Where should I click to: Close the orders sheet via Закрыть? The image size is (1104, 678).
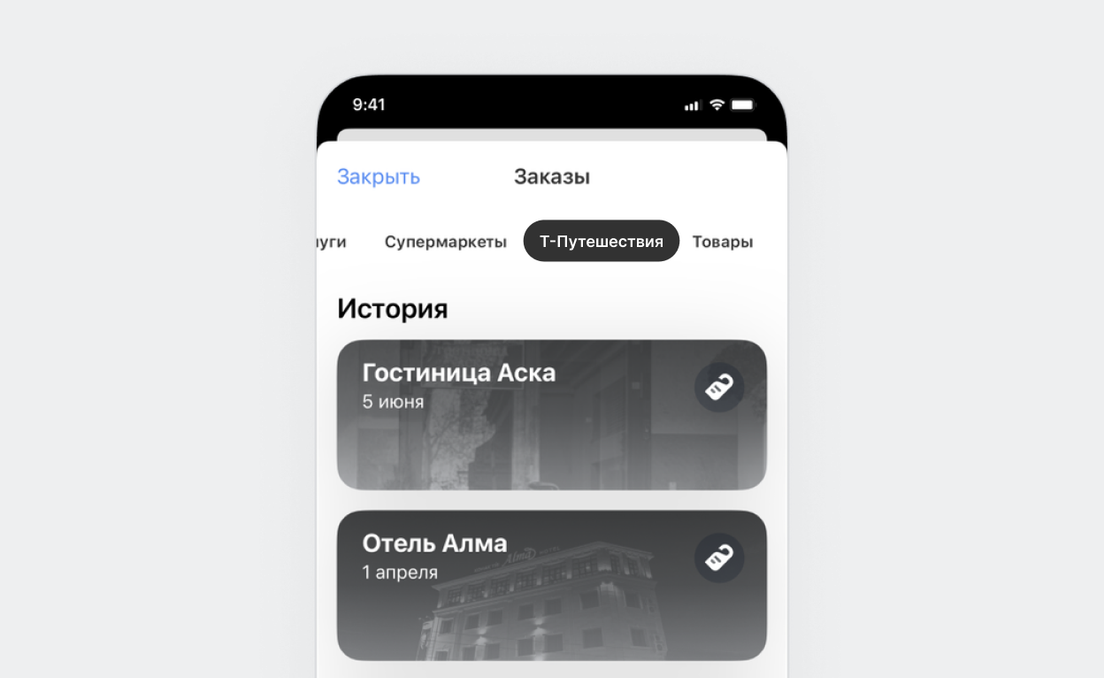(x=378, y=177)
